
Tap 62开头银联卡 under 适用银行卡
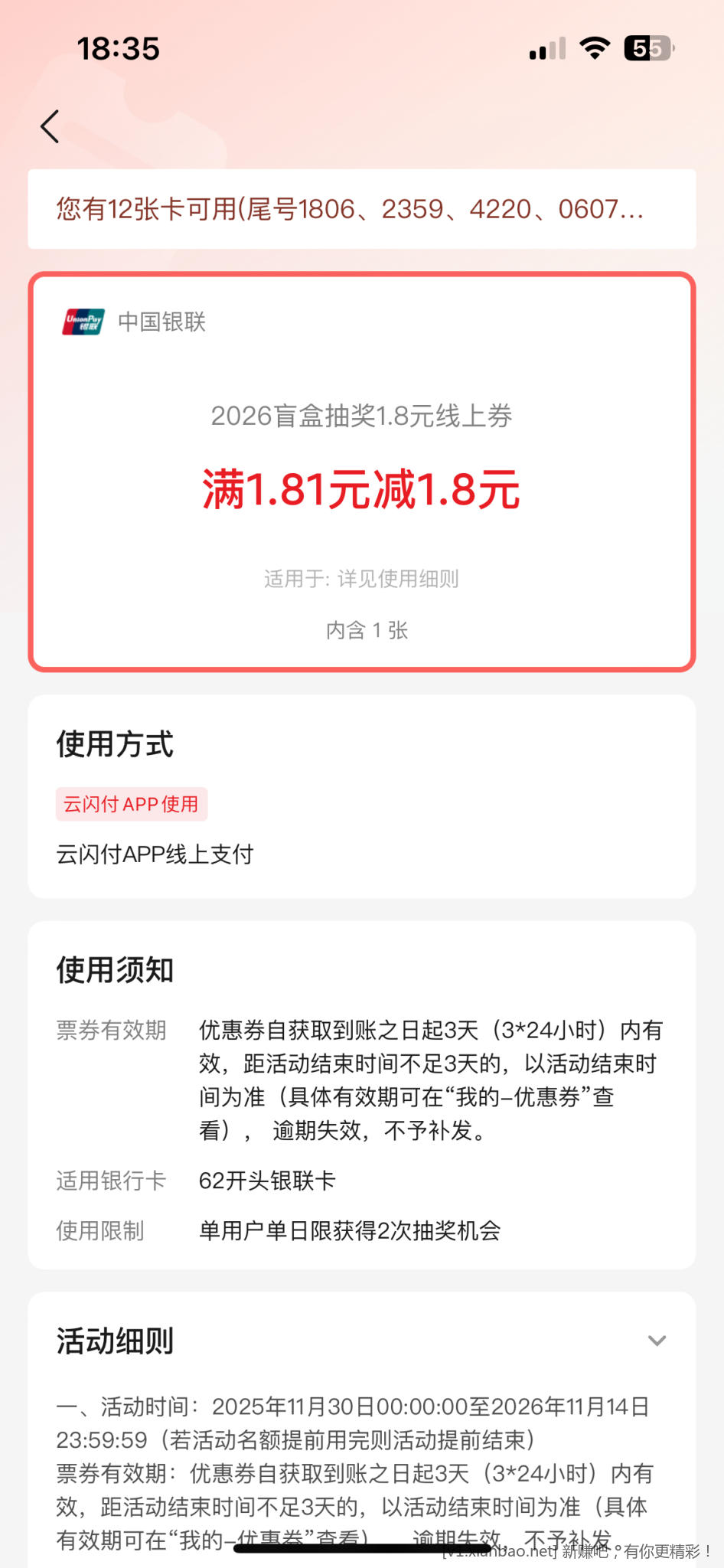[x=269, y=1181]
